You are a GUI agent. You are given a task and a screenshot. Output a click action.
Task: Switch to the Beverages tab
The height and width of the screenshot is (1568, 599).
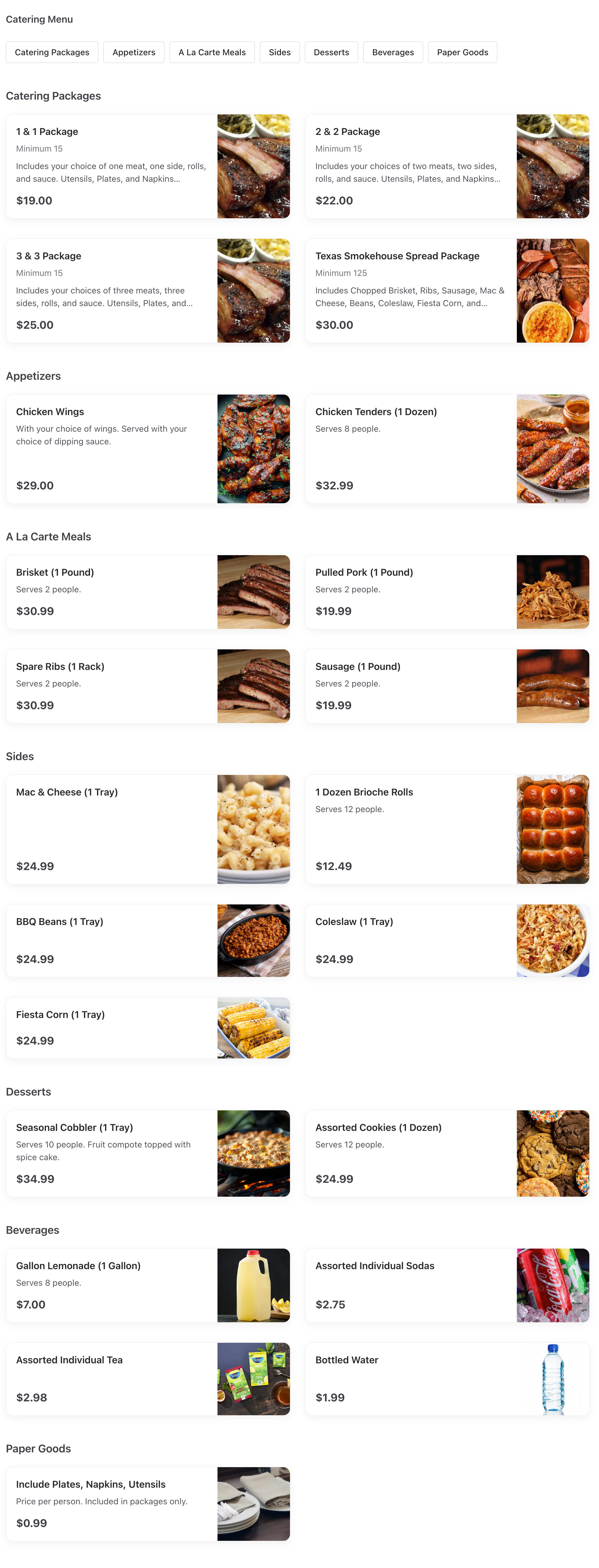392,52
